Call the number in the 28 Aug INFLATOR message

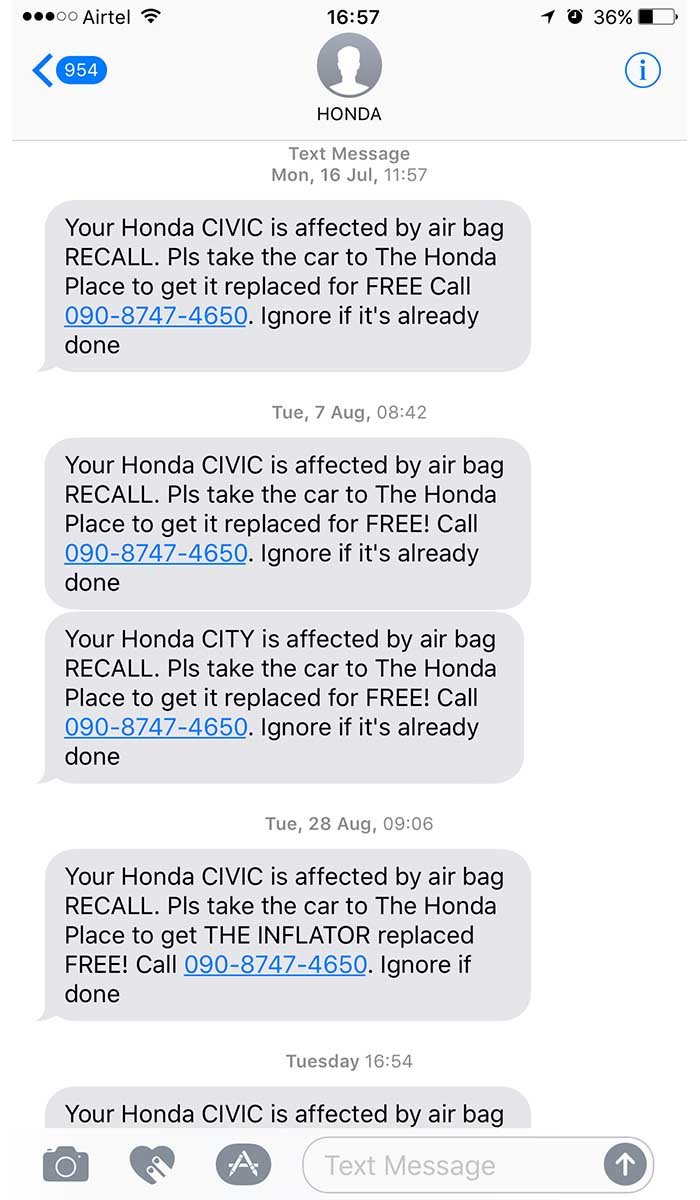[x=275, y=965]
